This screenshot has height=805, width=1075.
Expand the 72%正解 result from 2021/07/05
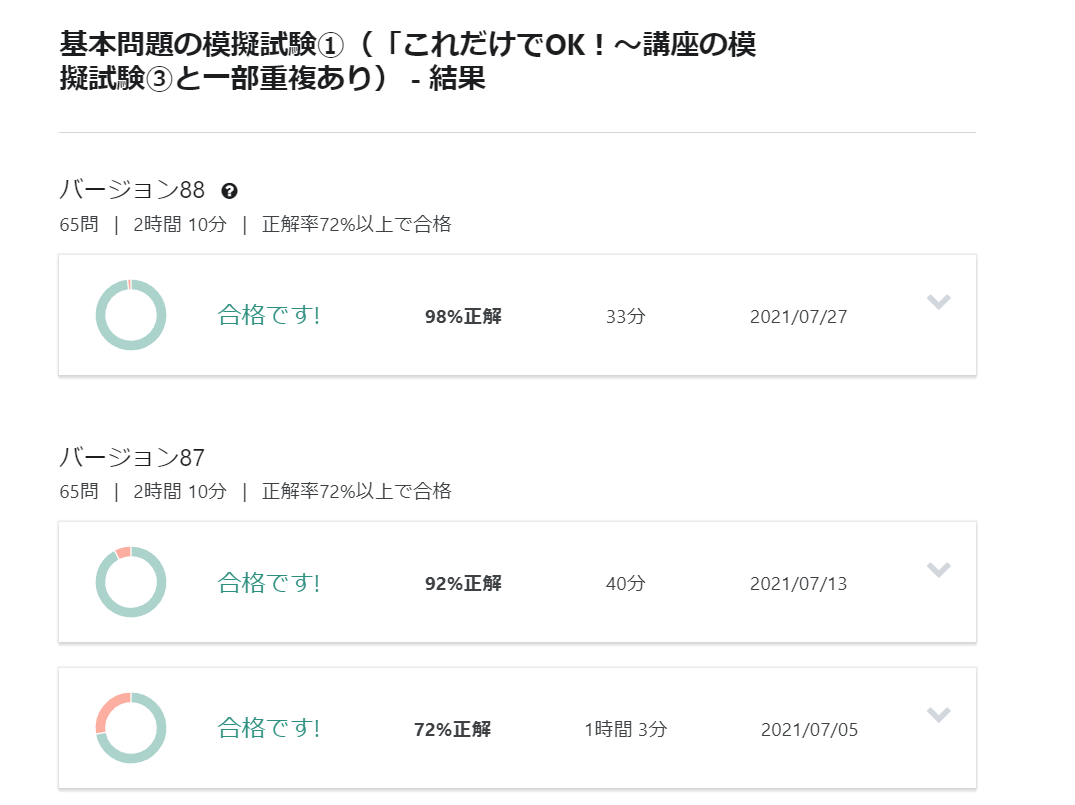[x=938, y=714]
